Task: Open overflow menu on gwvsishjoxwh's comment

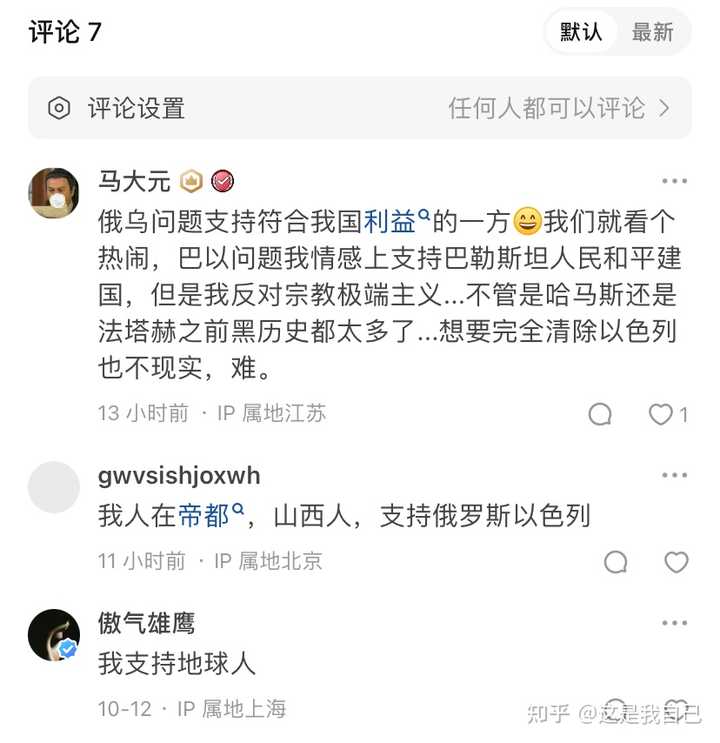Action: 675,475
